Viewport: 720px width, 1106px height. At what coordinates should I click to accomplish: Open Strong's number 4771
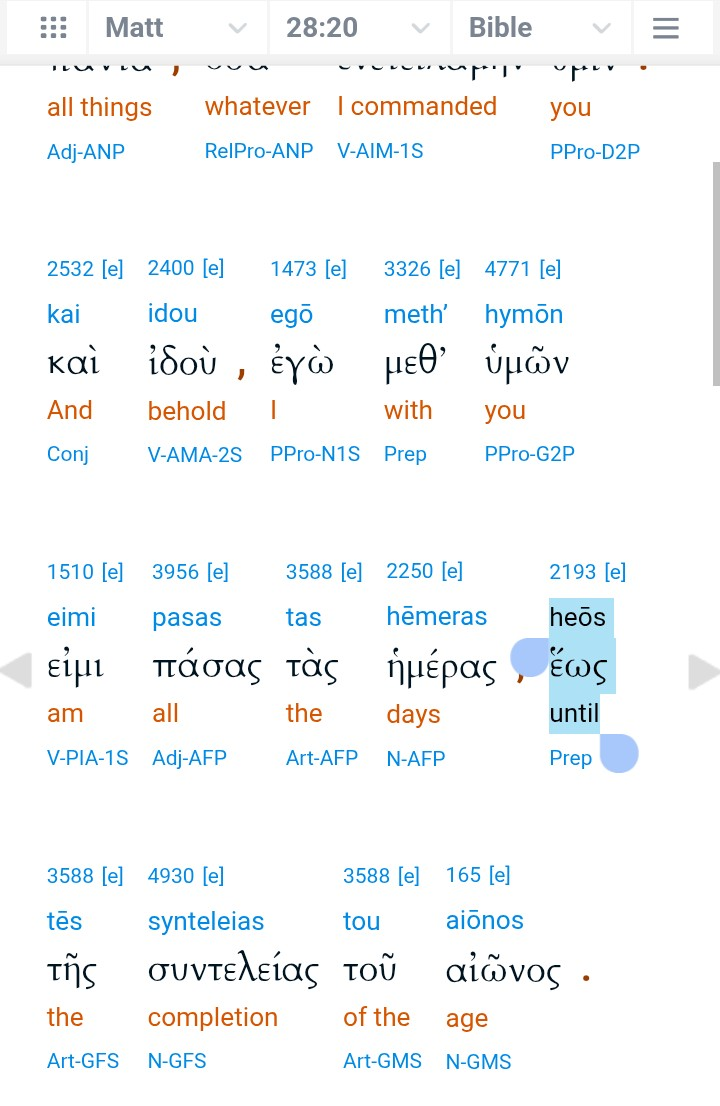click(508, 269)
